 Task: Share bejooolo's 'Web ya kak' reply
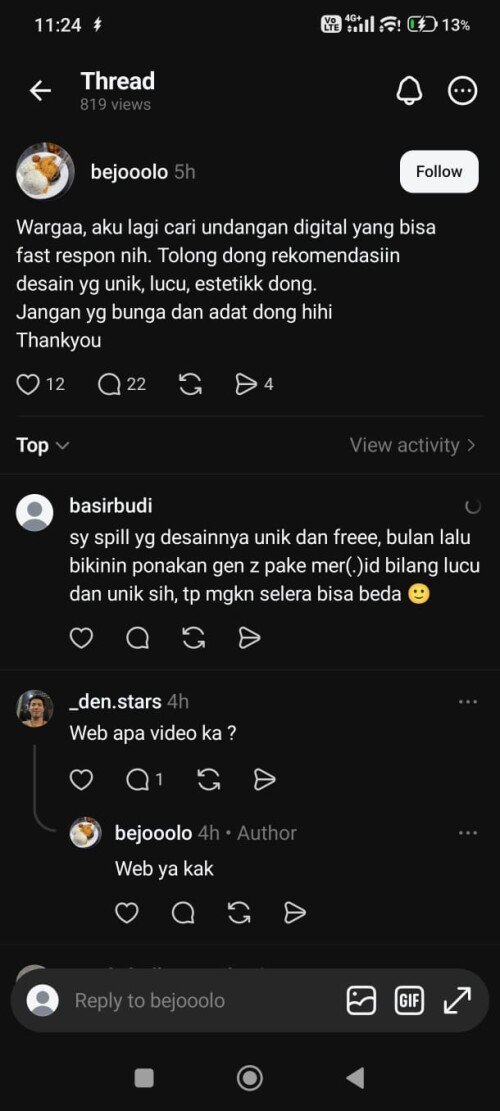point(295,913)
